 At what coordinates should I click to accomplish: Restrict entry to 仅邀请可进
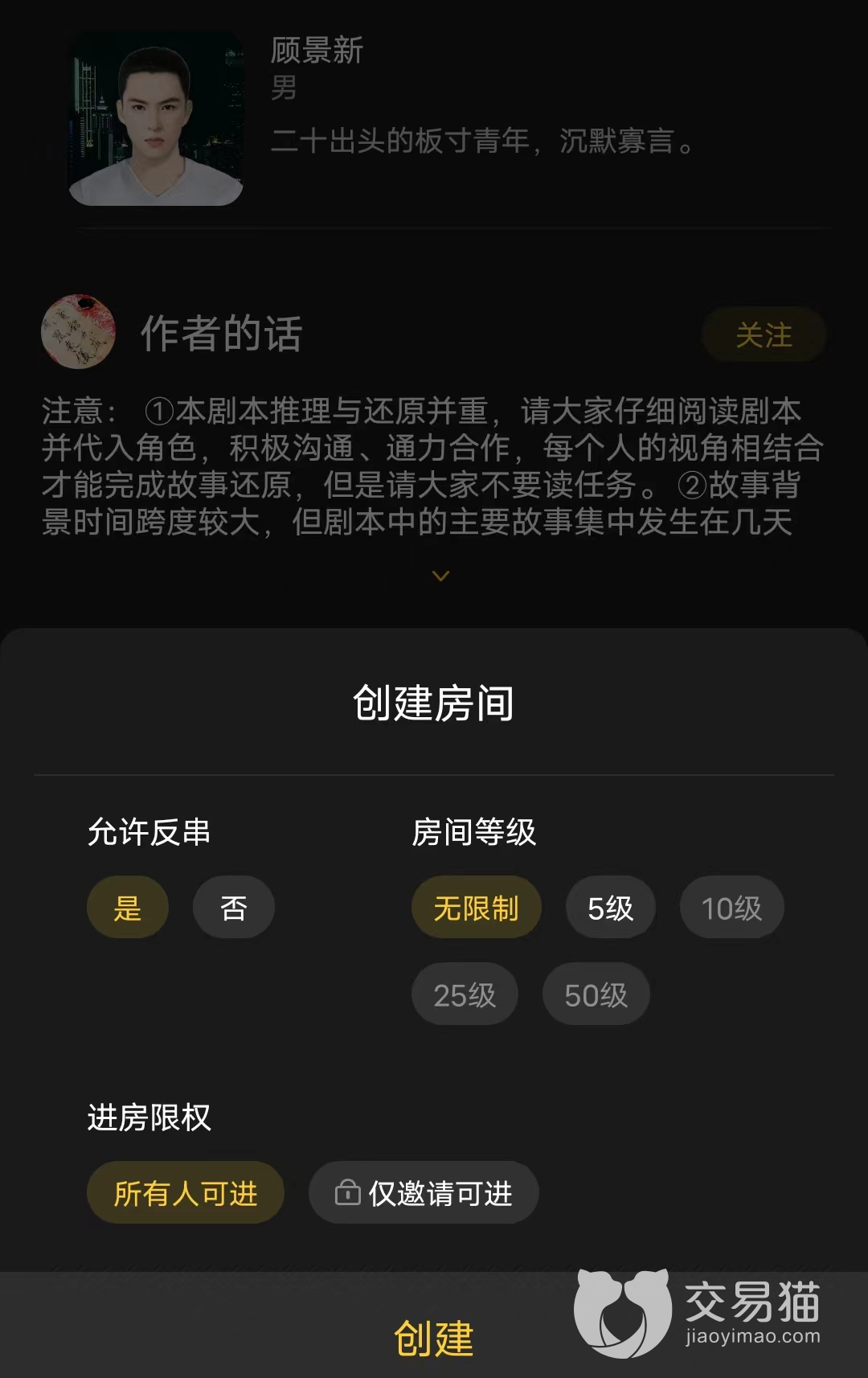424,1193
